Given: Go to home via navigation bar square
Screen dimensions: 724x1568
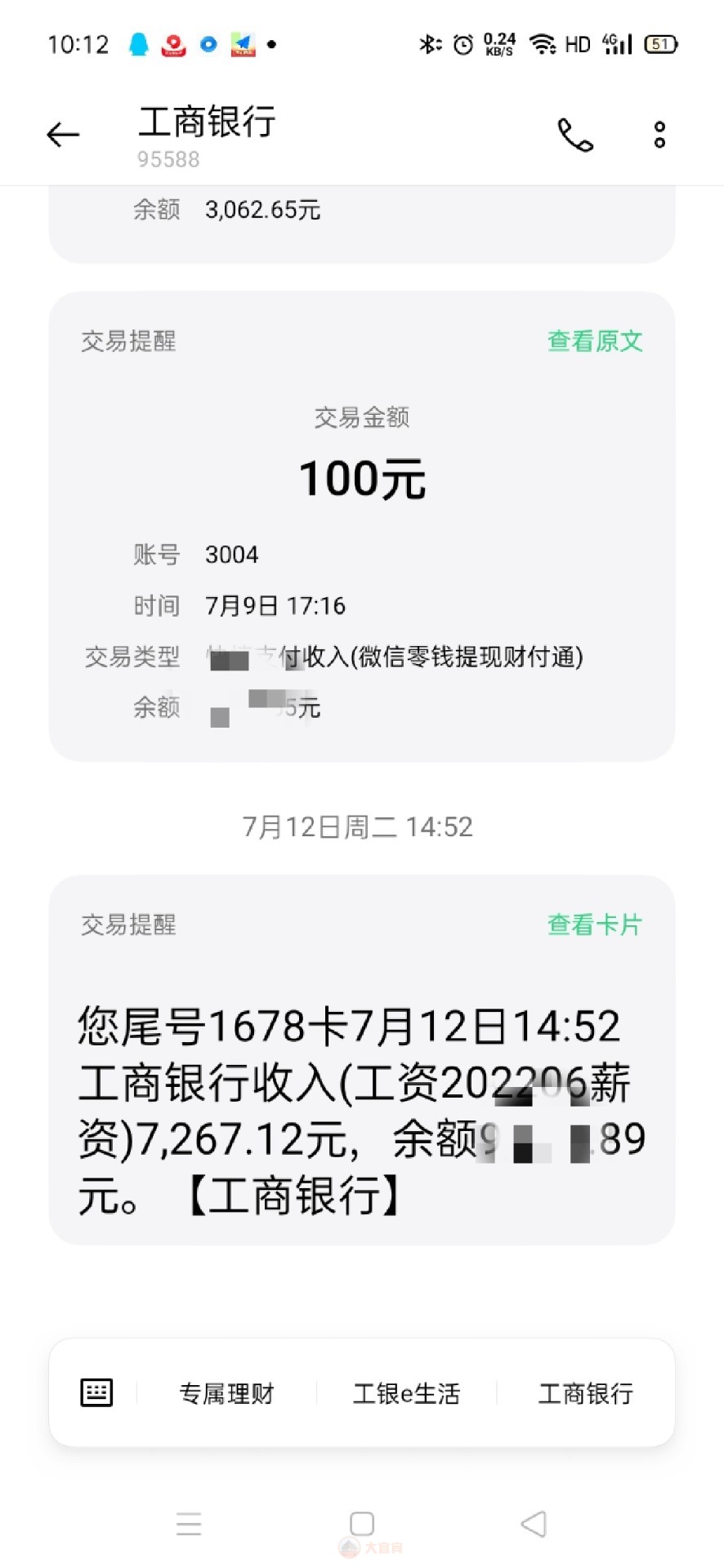Looking at the screenshot, I should pos(362,1524).
